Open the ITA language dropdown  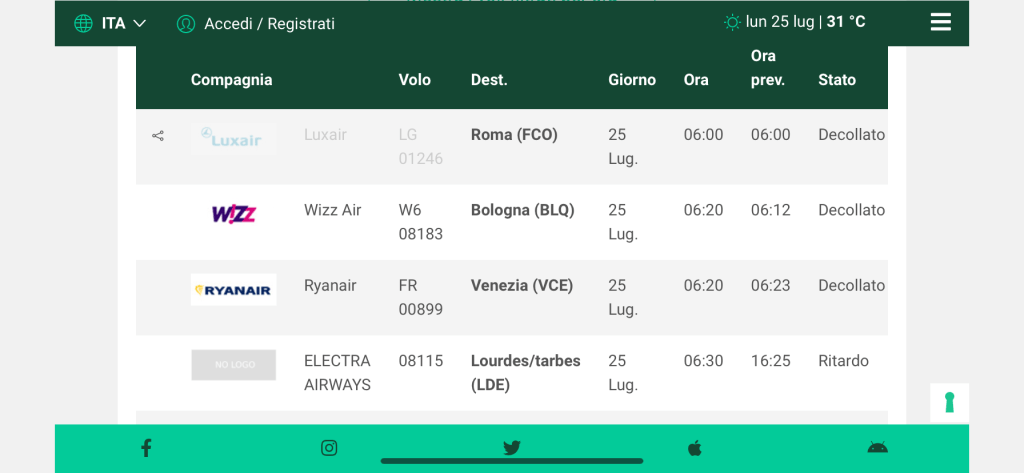pyautogui.click(x=111, y=23)
